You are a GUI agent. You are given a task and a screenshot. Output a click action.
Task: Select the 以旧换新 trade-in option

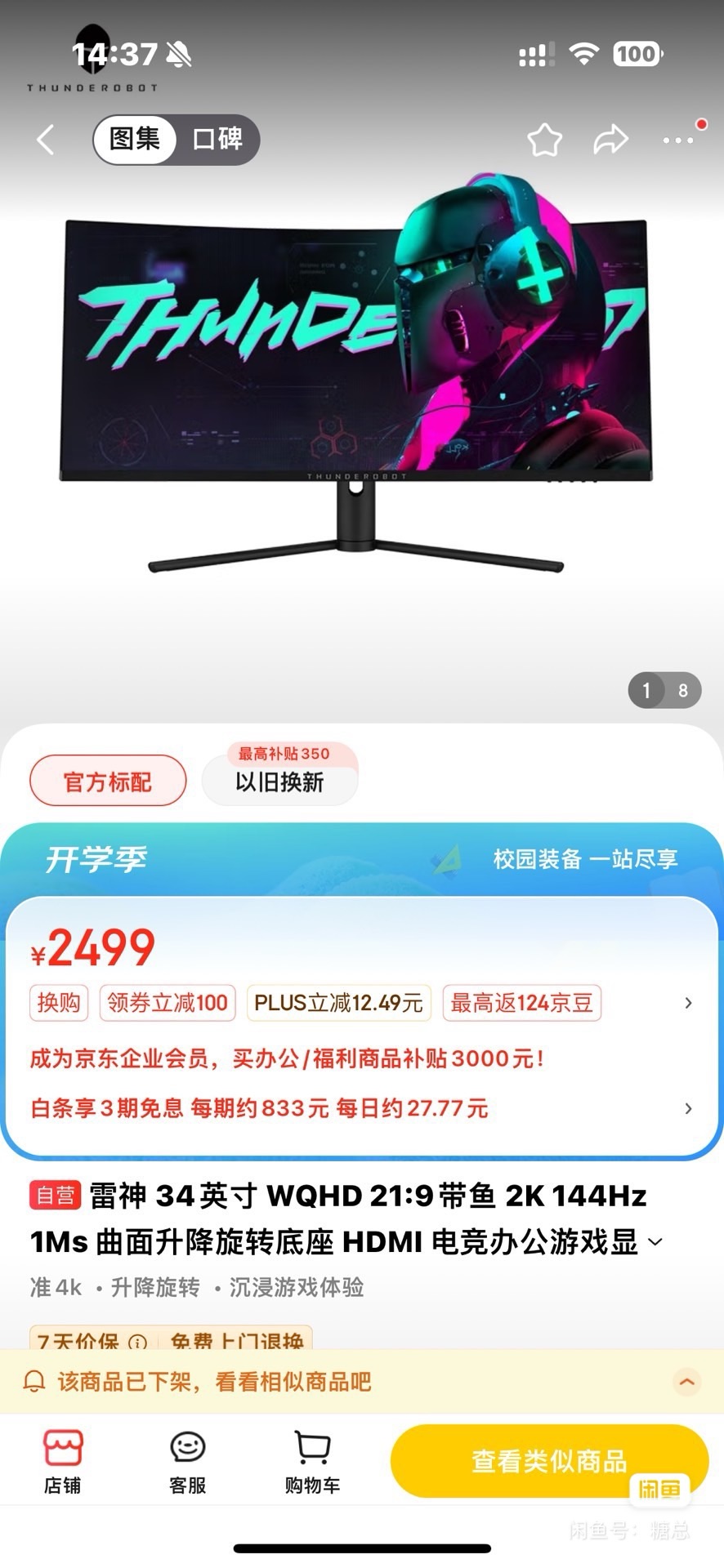tap(279, 782)
